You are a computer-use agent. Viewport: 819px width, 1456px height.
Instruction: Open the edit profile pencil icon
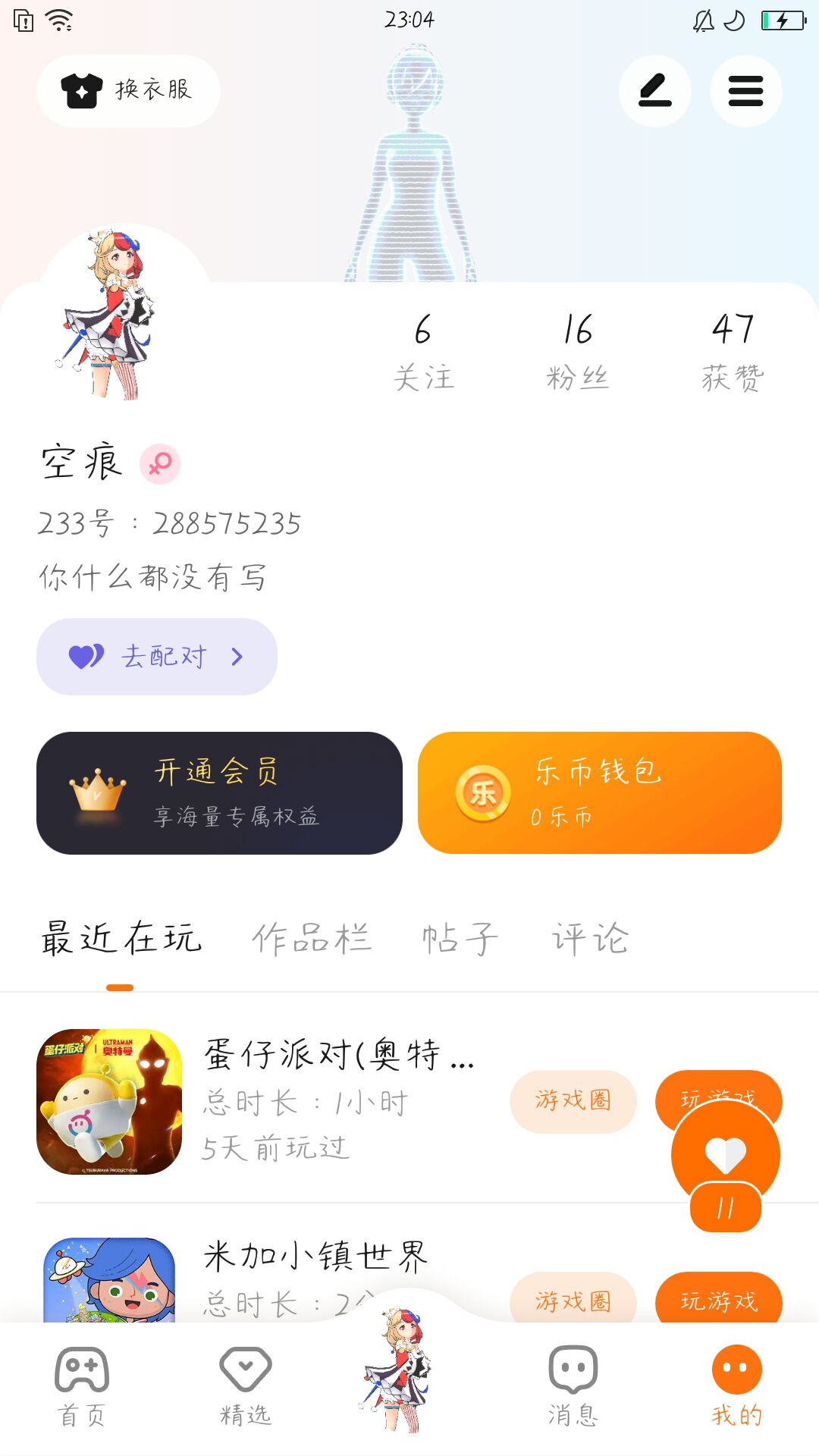[x=654, y=91]
